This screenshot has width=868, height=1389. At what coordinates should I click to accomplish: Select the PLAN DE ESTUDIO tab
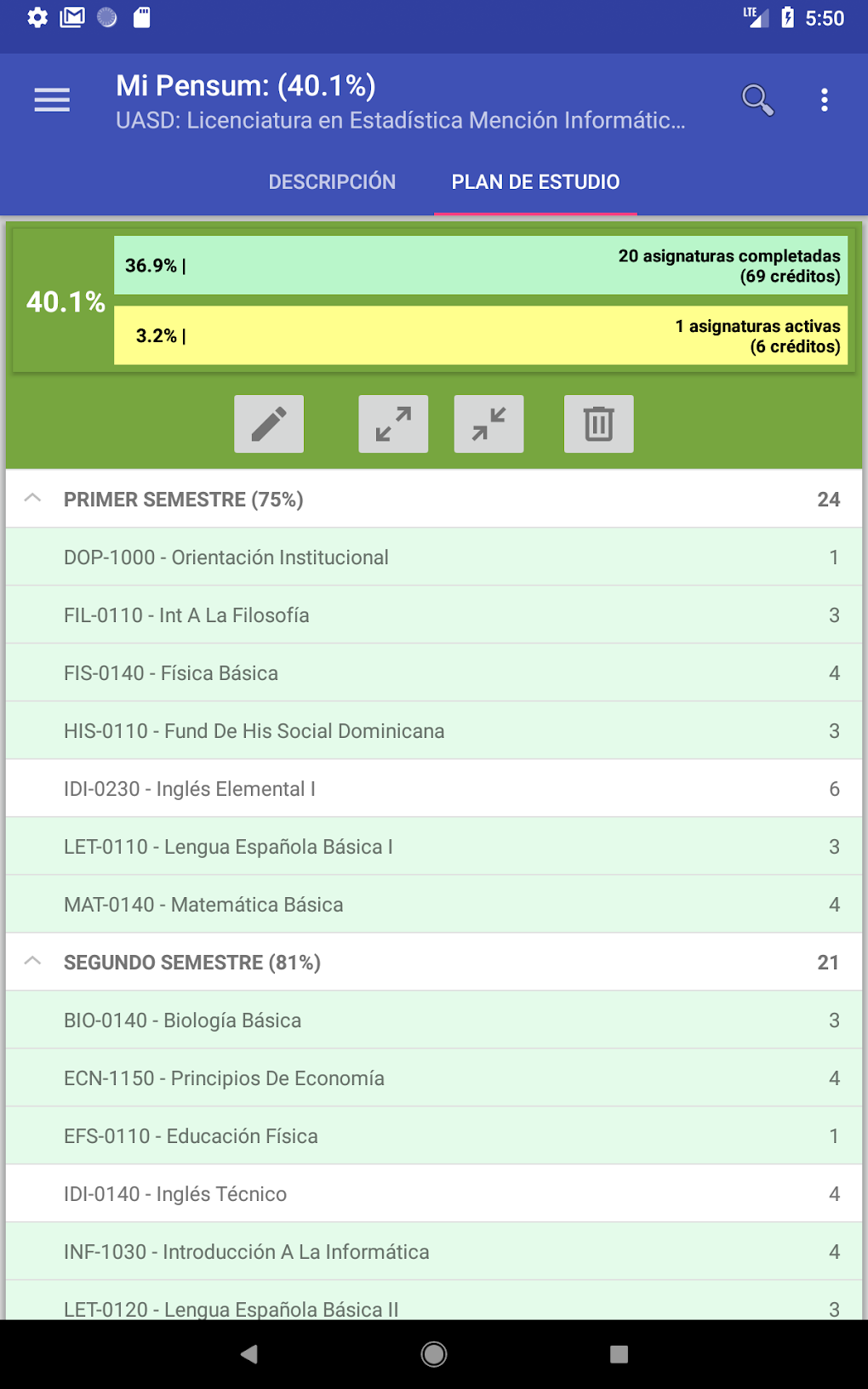coord(535,181)
